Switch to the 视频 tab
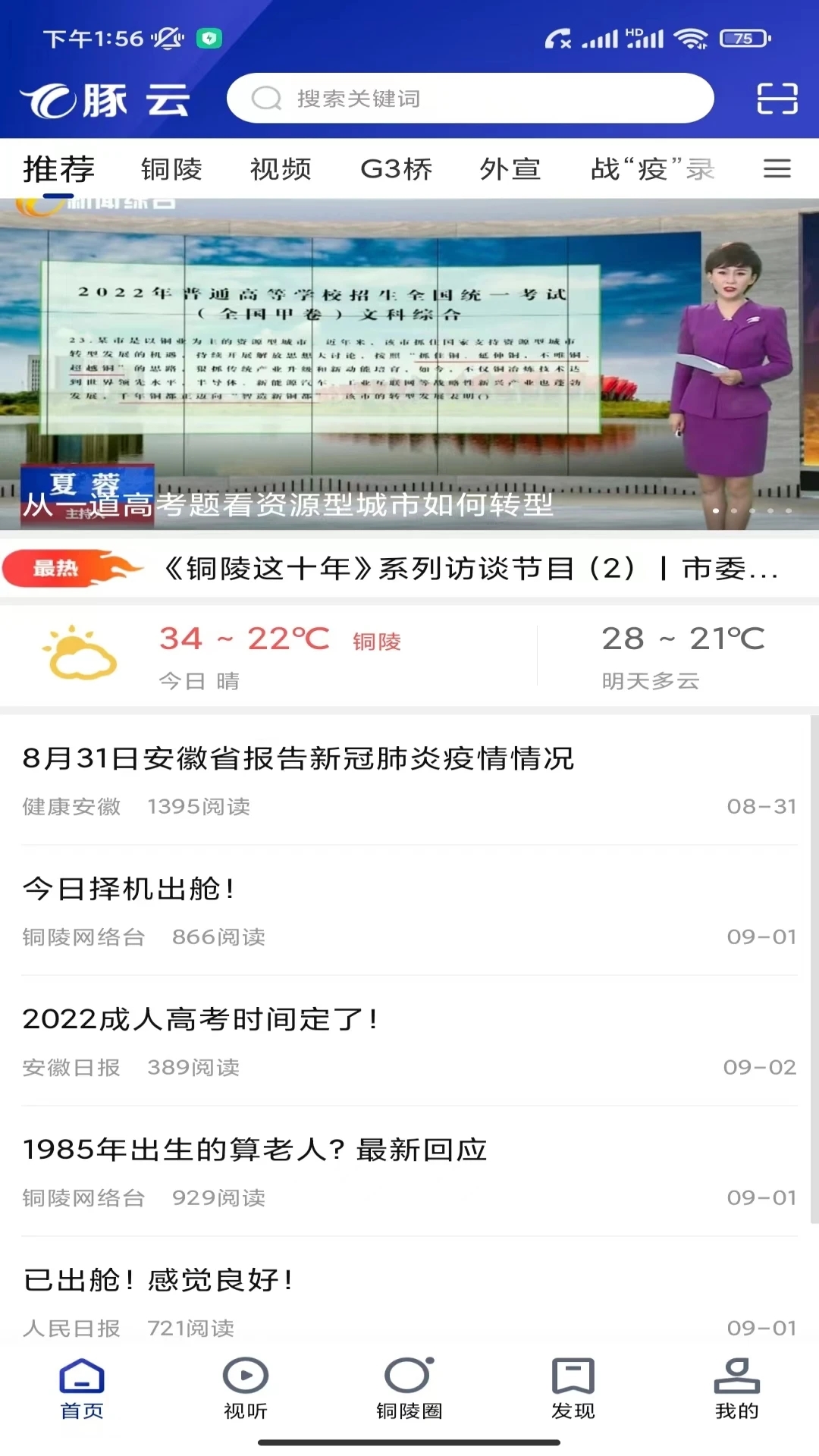Image resolution: width=819 pixels, height=1456 pixels. (281, 168)
